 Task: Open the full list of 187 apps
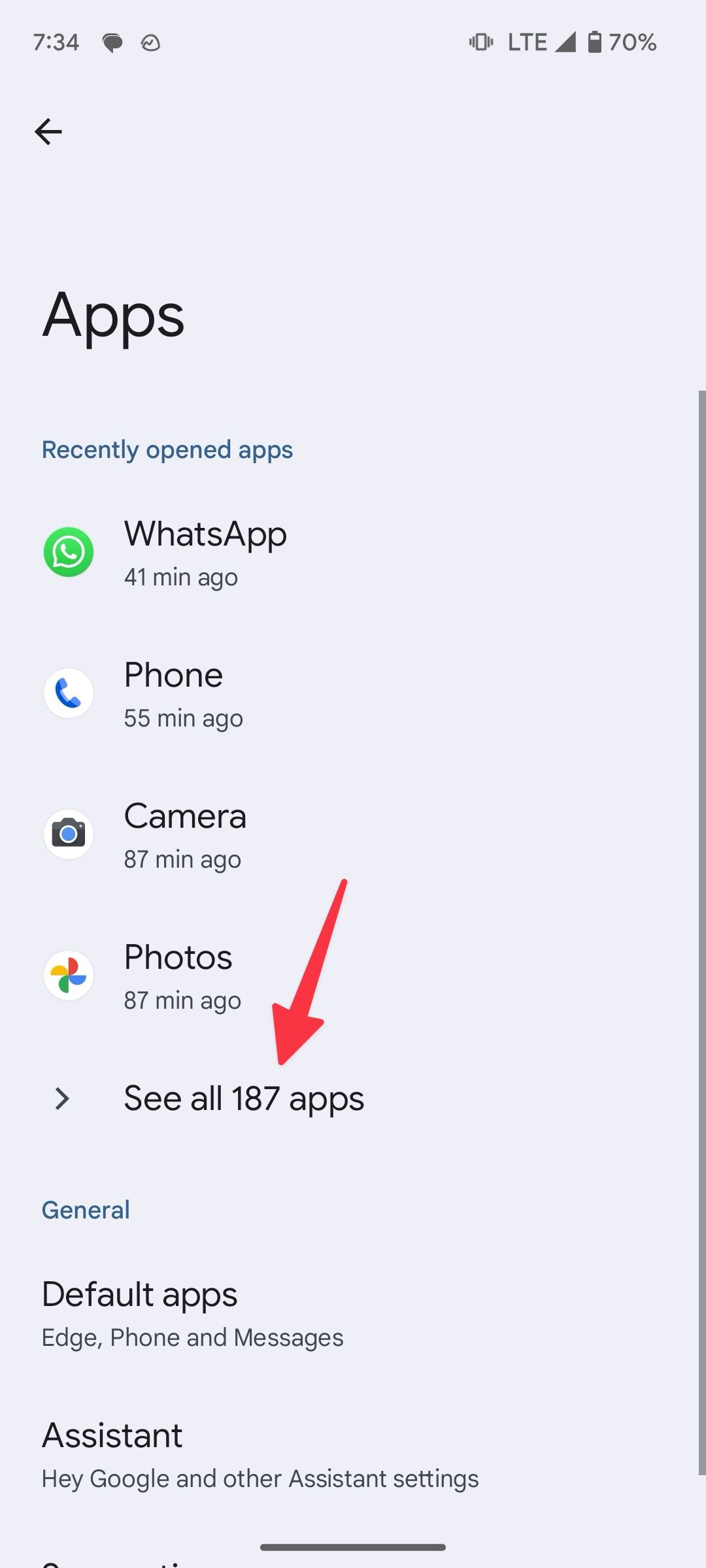(x=244, y=1099)
